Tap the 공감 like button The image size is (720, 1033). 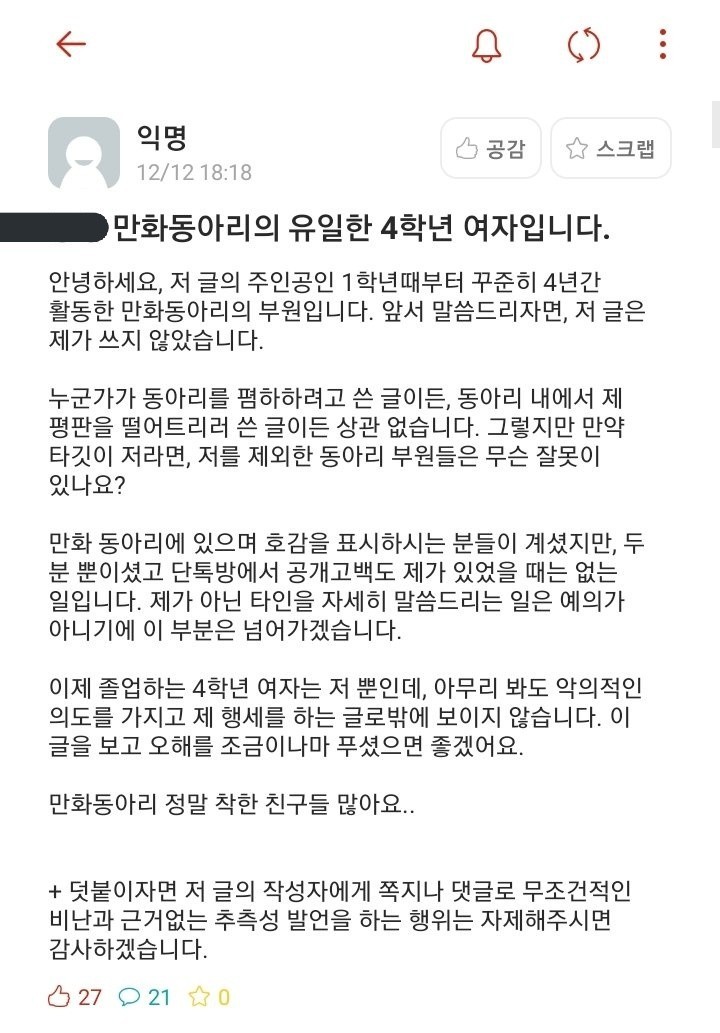tap(491, 149)
